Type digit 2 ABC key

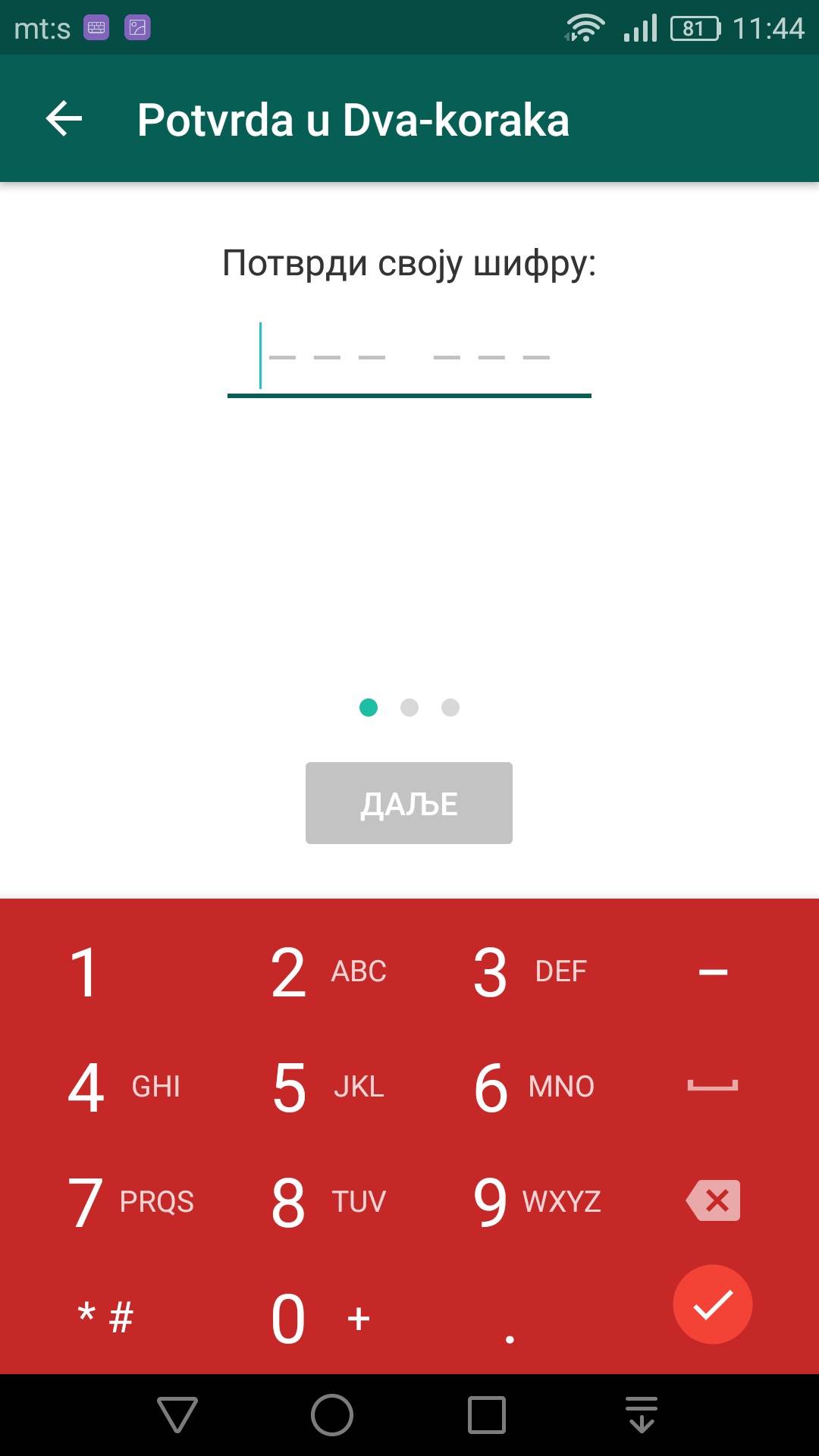307,971
